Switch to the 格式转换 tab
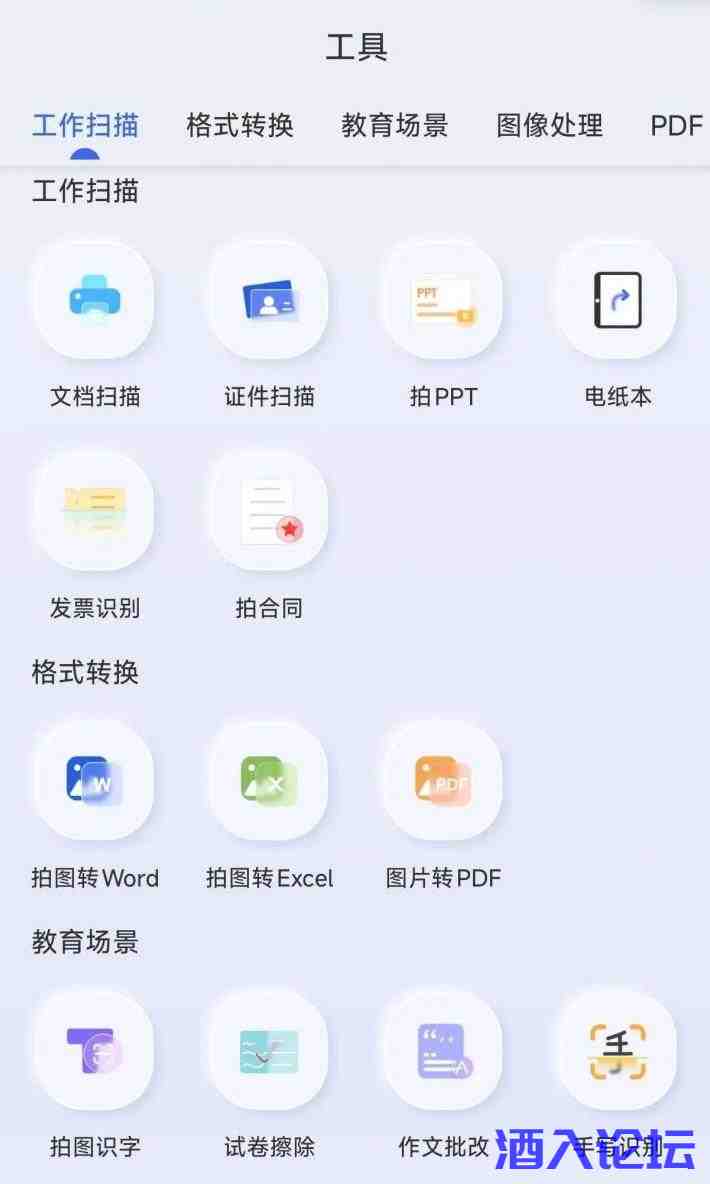This screenshot has height=1184, width=710. click(239, 126)
